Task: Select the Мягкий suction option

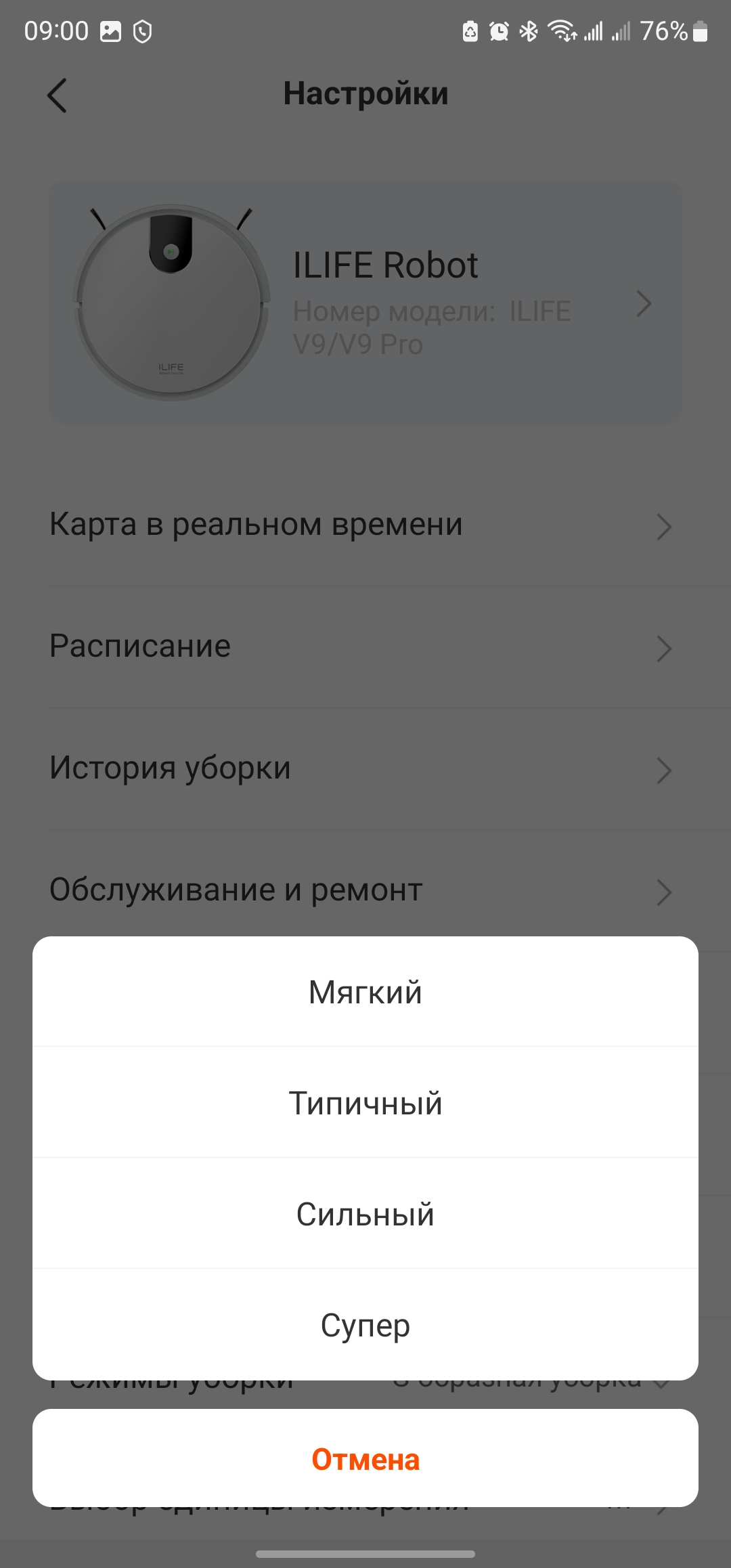Action: pos(365,993)
